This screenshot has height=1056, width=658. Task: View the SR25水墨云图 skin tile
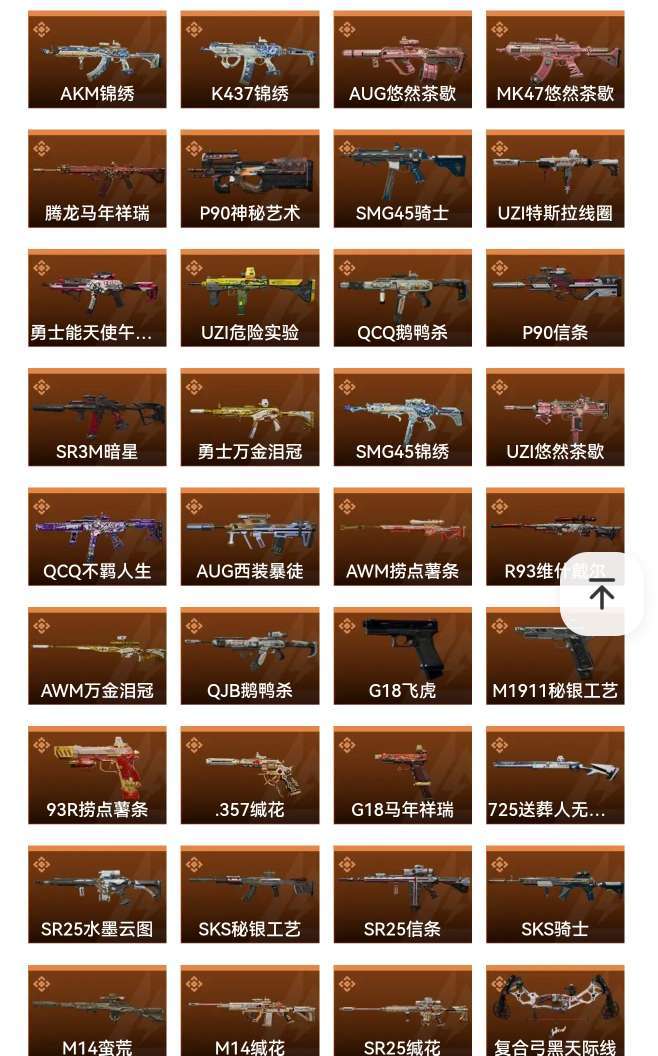[x=97, y=894]
